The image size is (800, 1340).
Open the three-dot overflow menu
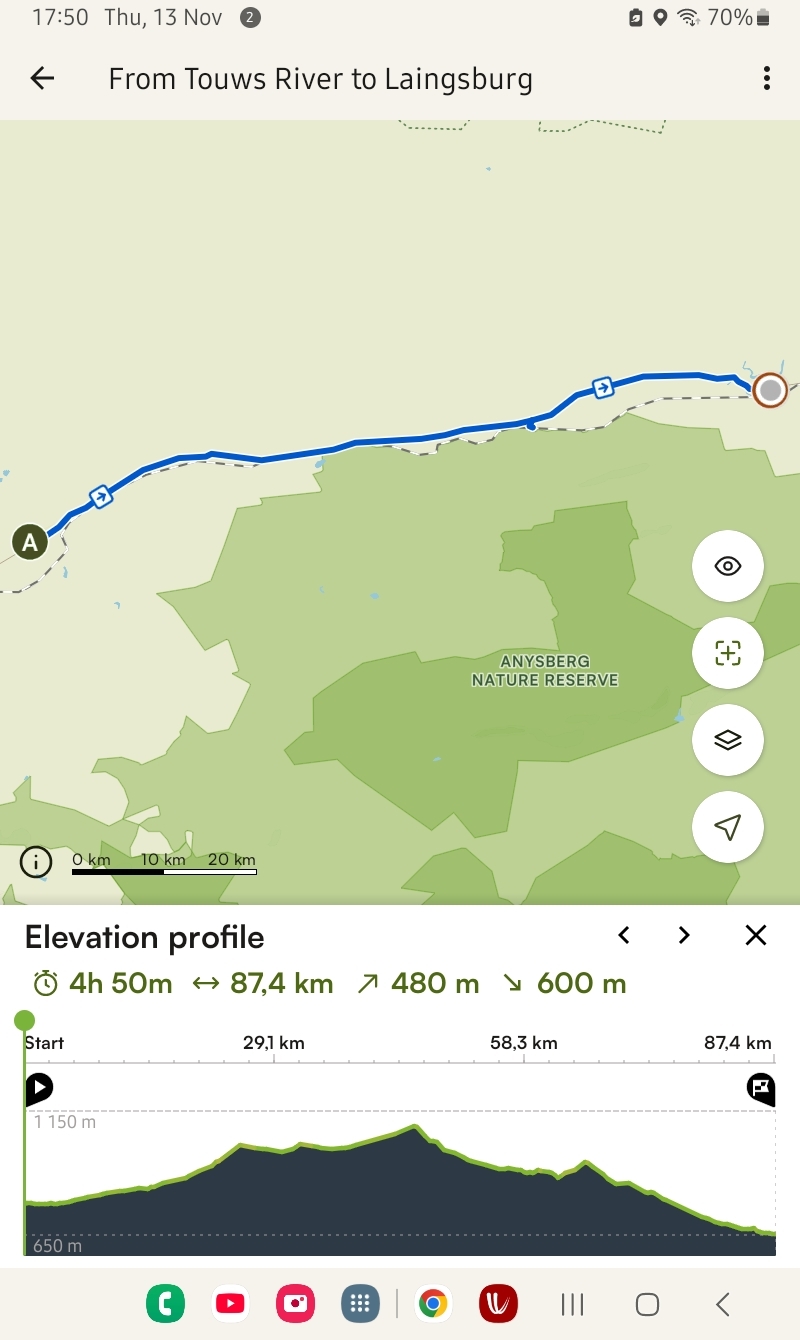[766, 78]
